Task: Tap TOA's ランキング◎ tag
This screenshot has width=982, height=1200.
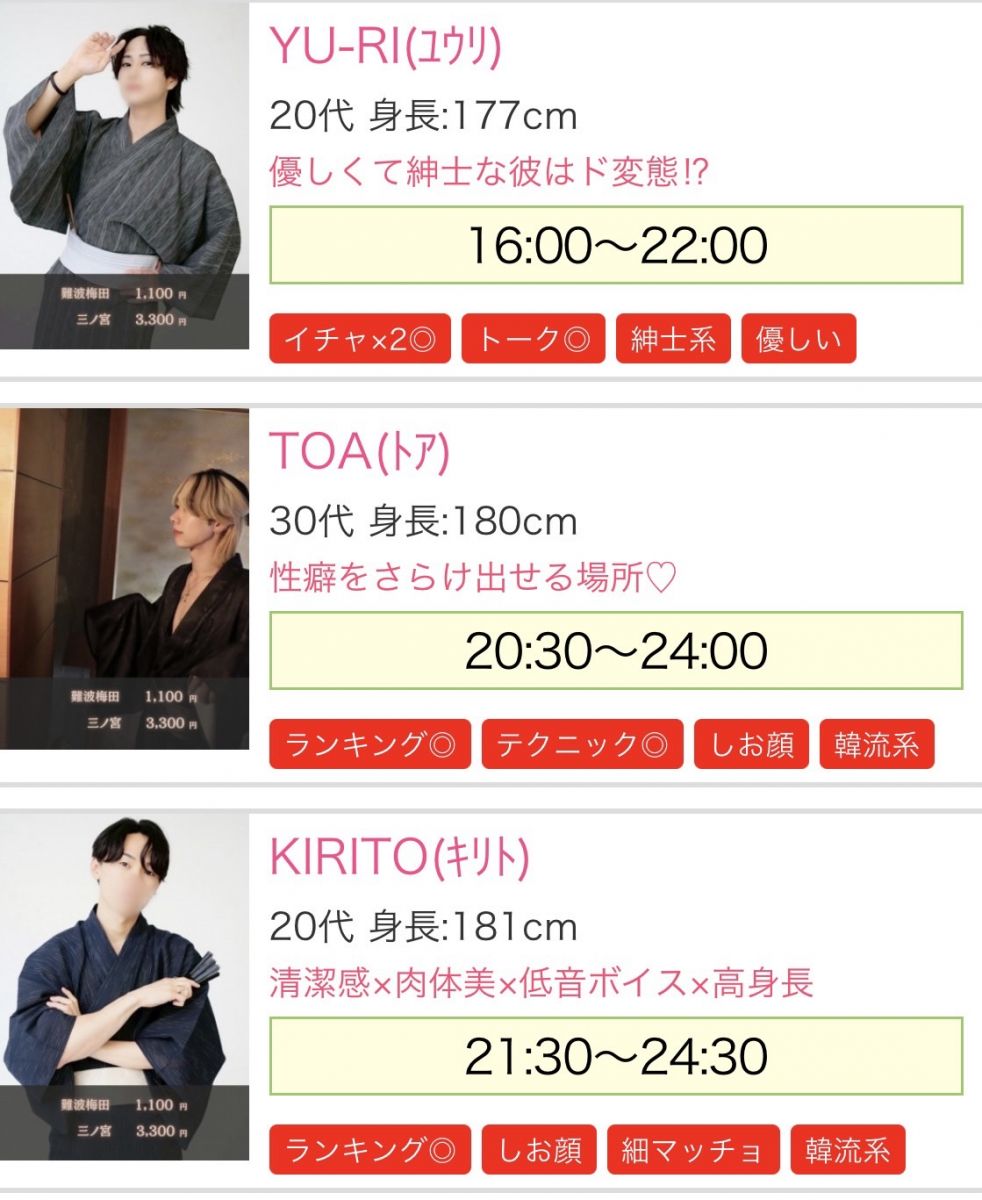Action: point(370,745)
